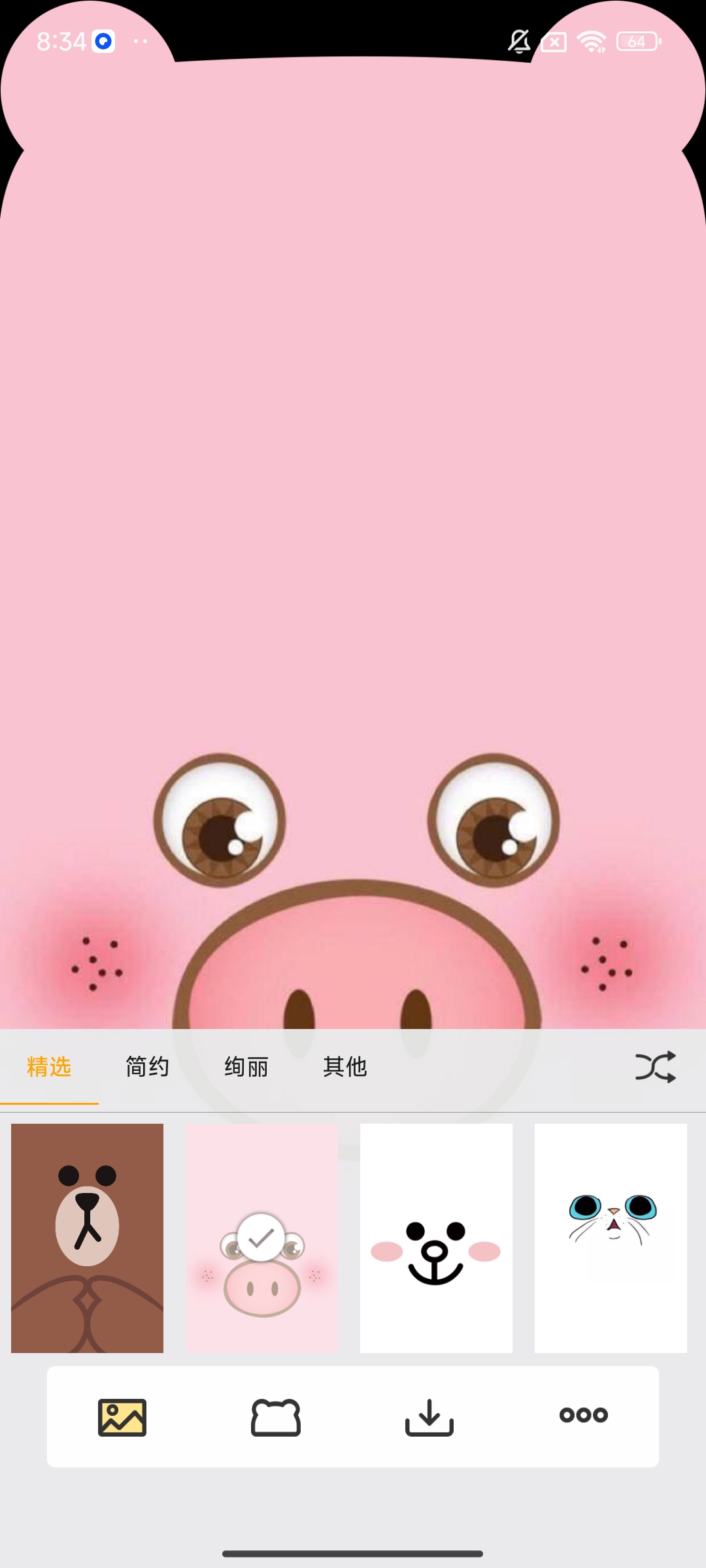
Task: Pick the white bunny face wallpaper
Action: pos(436,1238)
